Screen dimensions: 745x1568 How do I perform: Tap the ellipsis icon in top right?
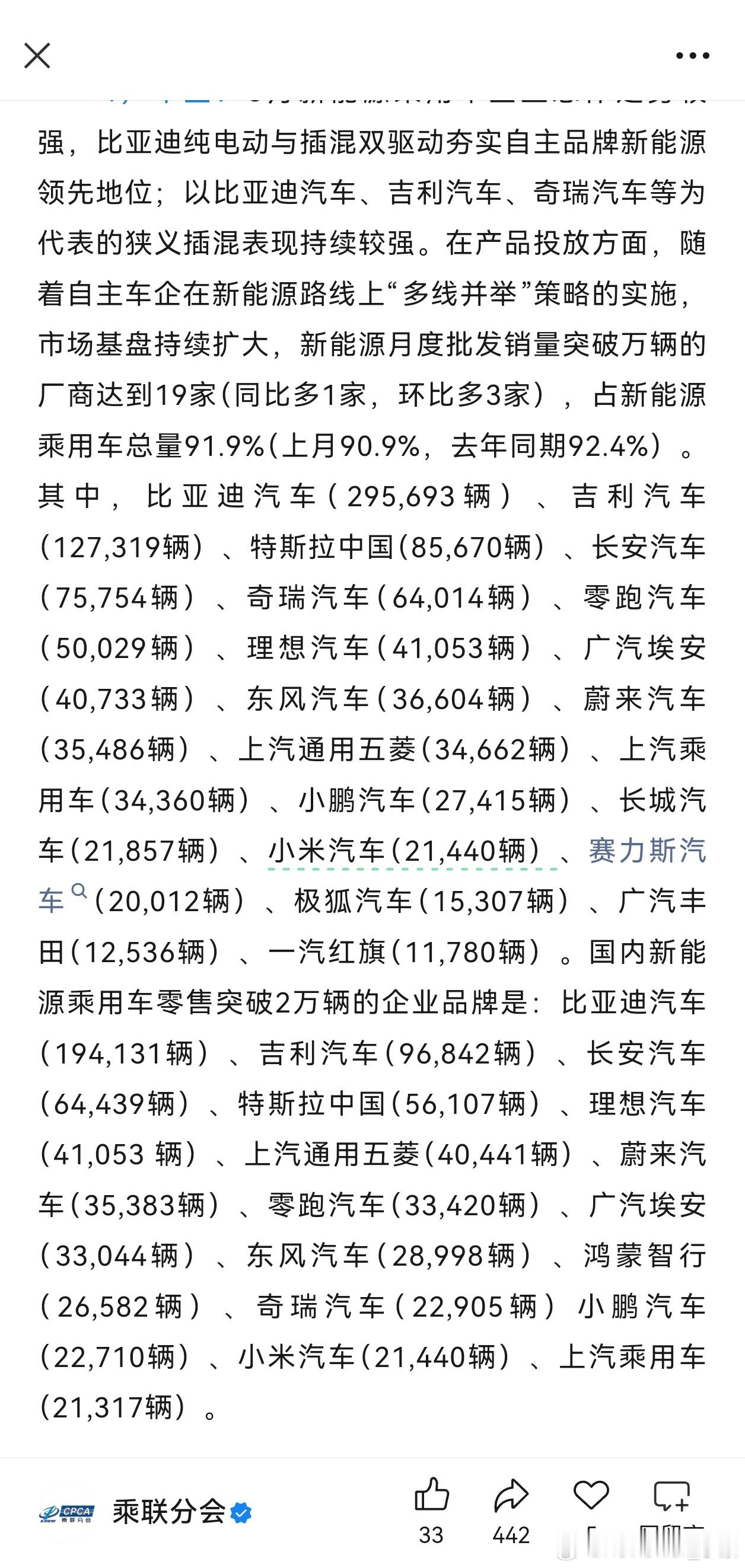click(693, 56)
